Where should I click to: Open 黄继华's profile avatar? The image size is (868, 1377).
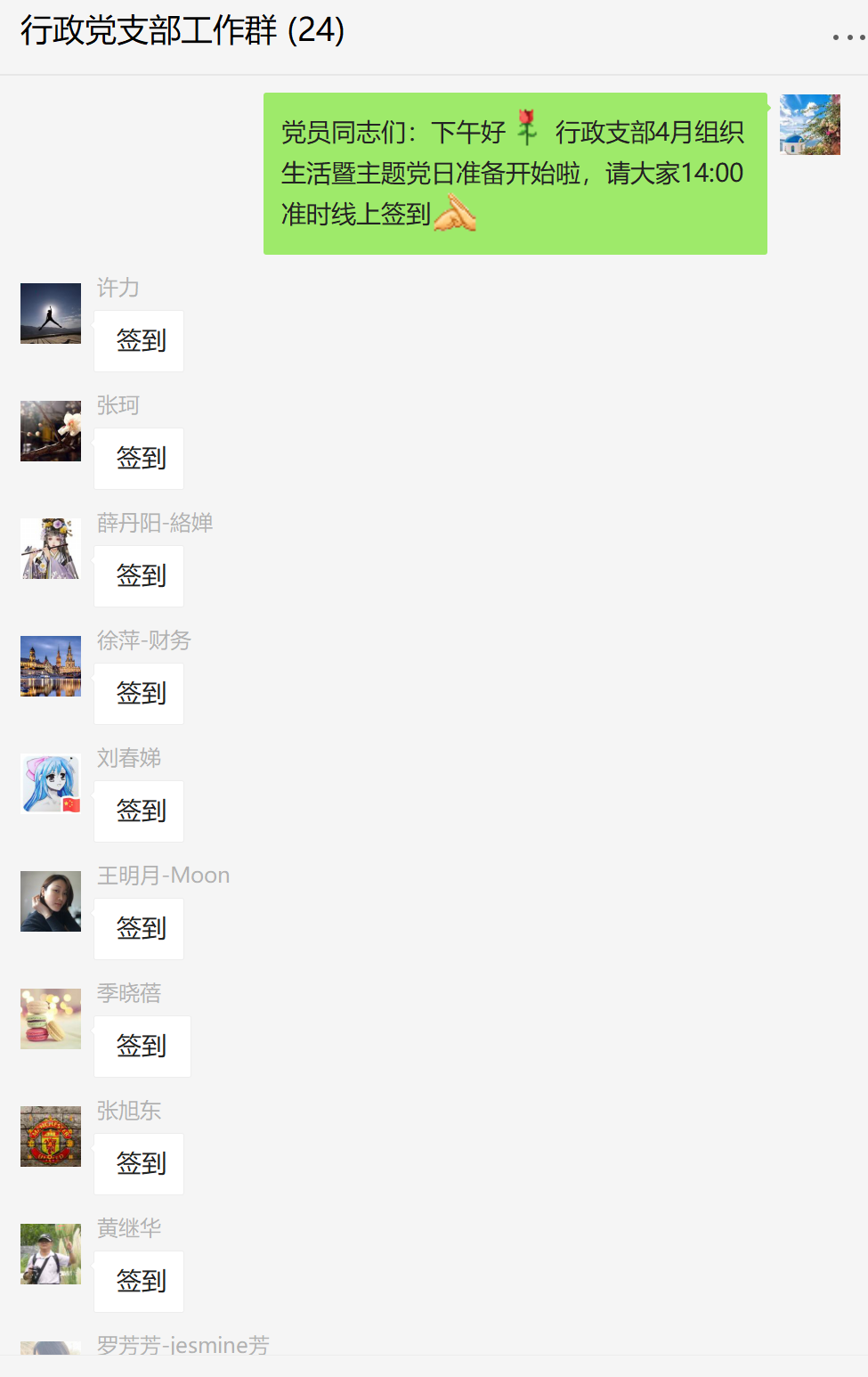(x=51, y=1254)
